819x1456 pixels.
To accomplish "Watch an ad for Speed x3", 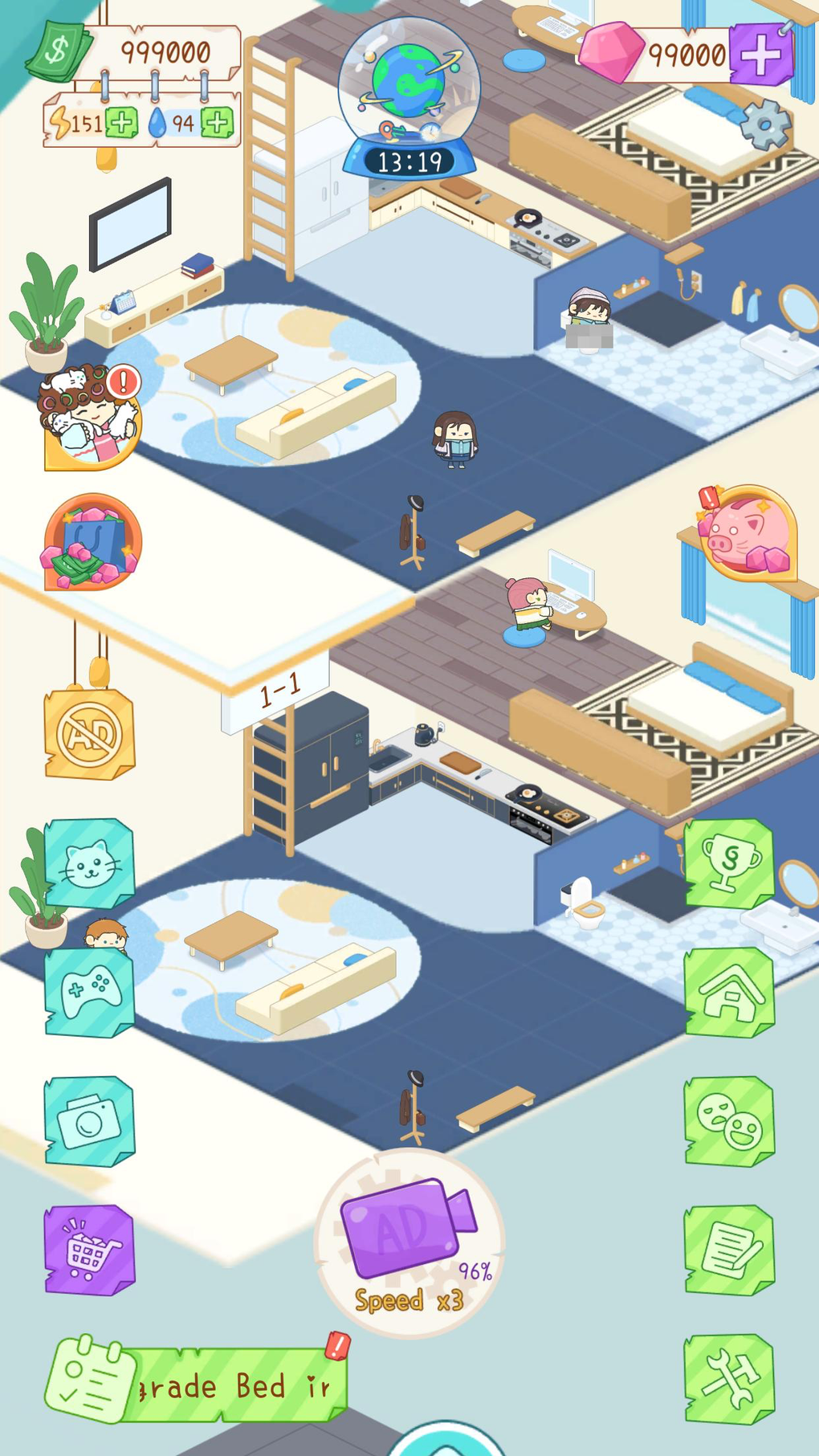I will click(x=409, y=1242).
